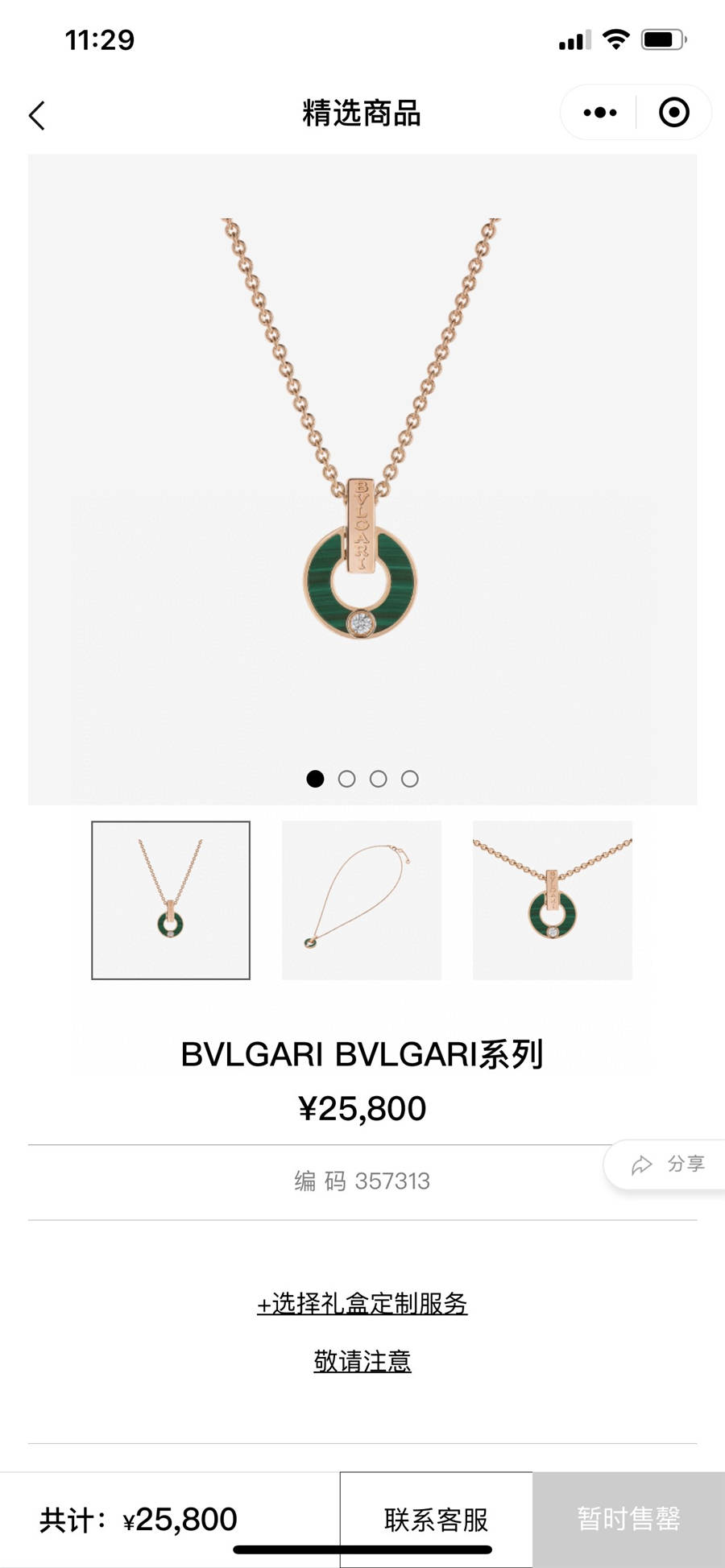Screen dimensions: 725x1568
Task: Select the first thumbnail of the pendant
Action: click(x=171, y=900)
